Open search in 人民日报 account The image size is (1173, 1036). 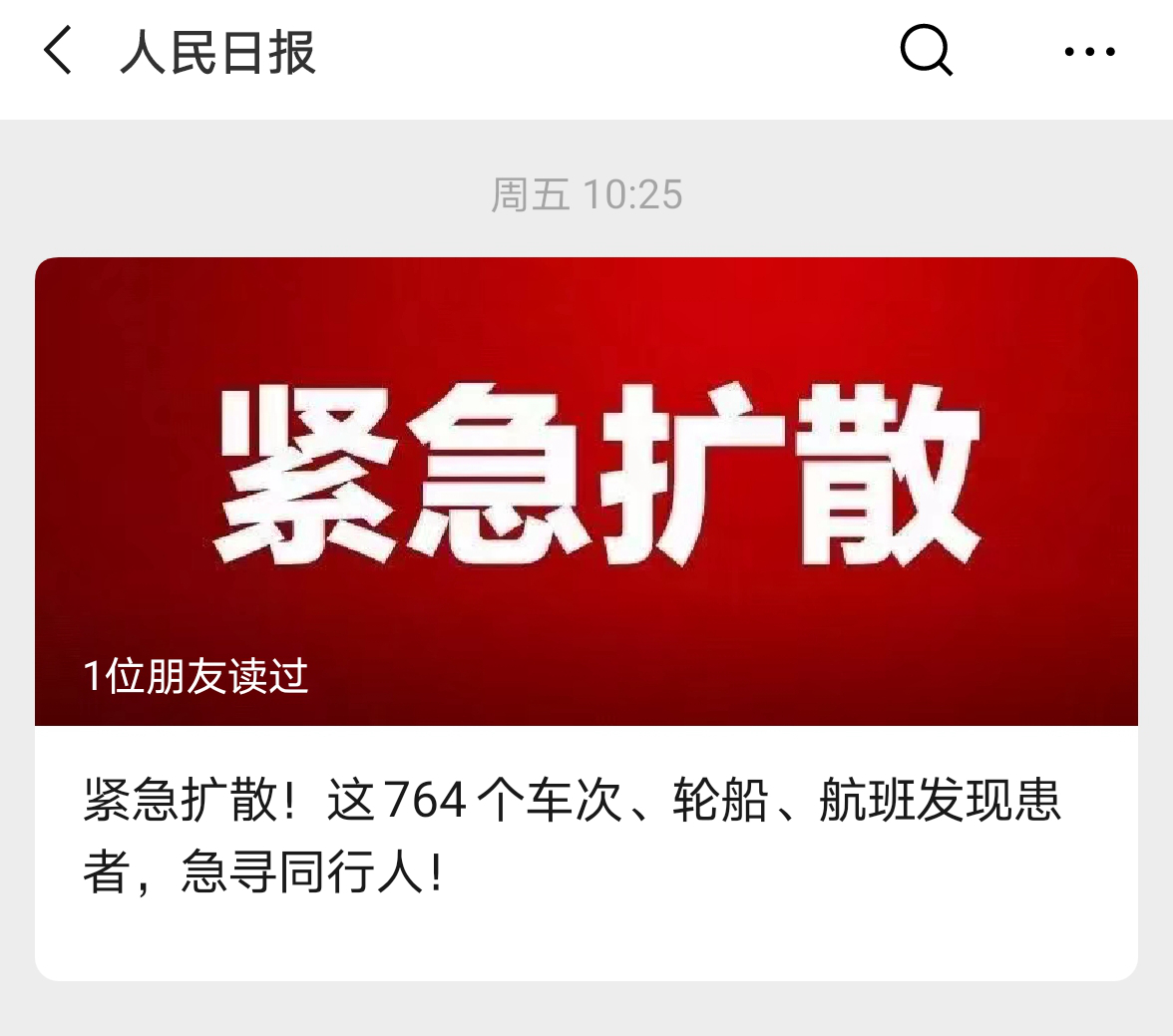926,51
